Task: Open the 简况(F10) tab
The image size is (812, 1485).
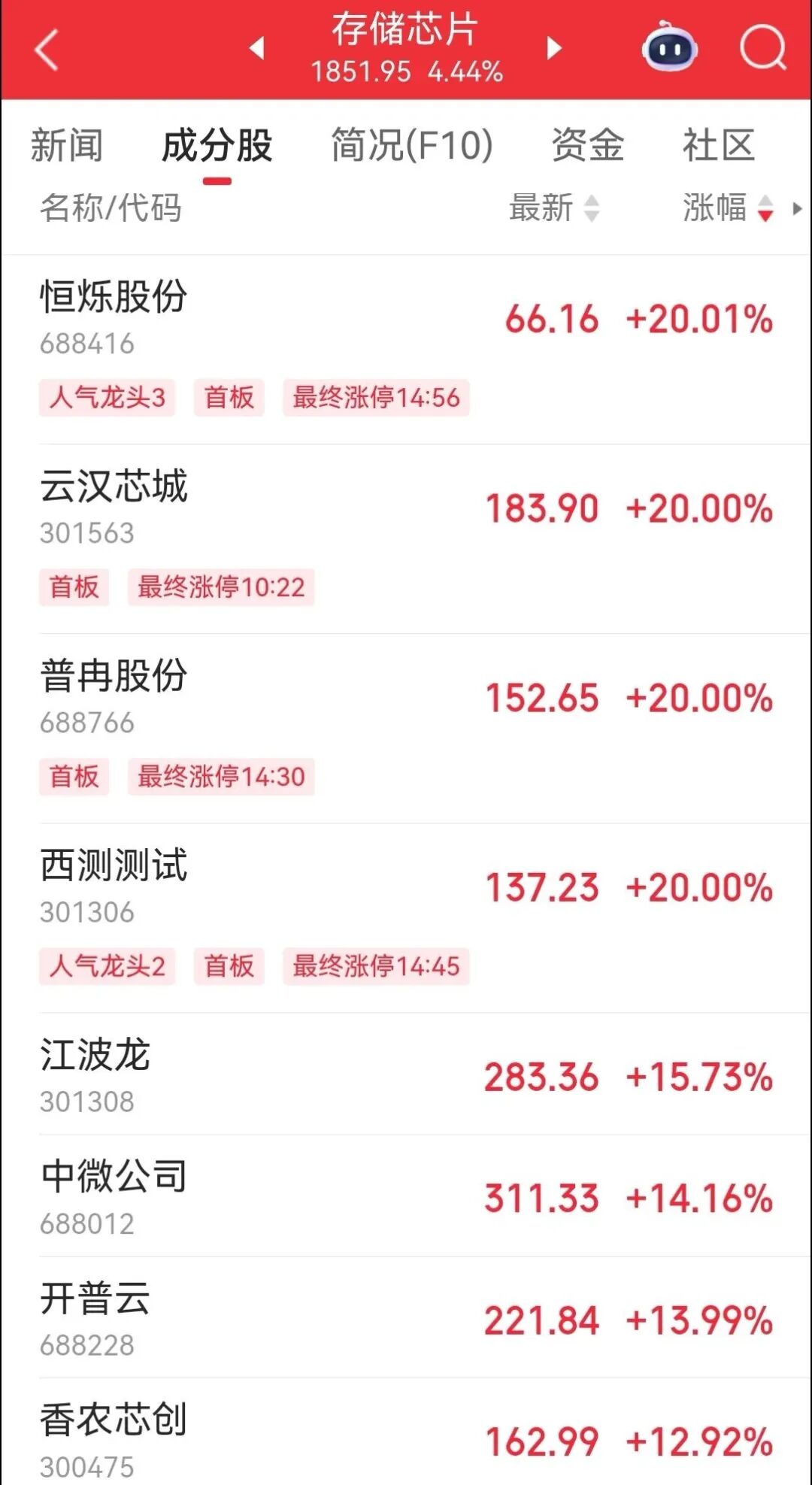Action: (x=412, y=145)
